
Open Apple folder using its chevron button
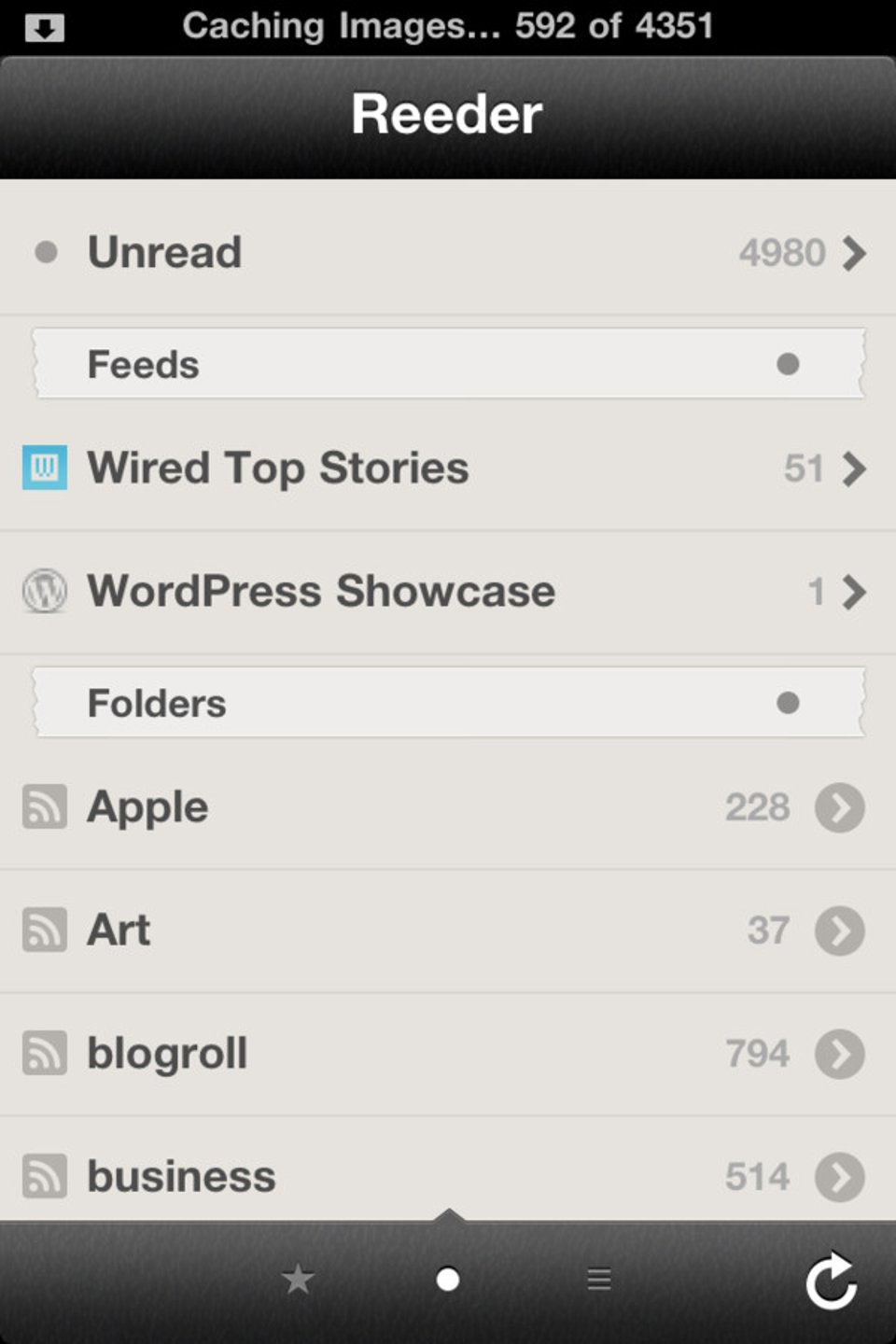(x=839, y=807)
